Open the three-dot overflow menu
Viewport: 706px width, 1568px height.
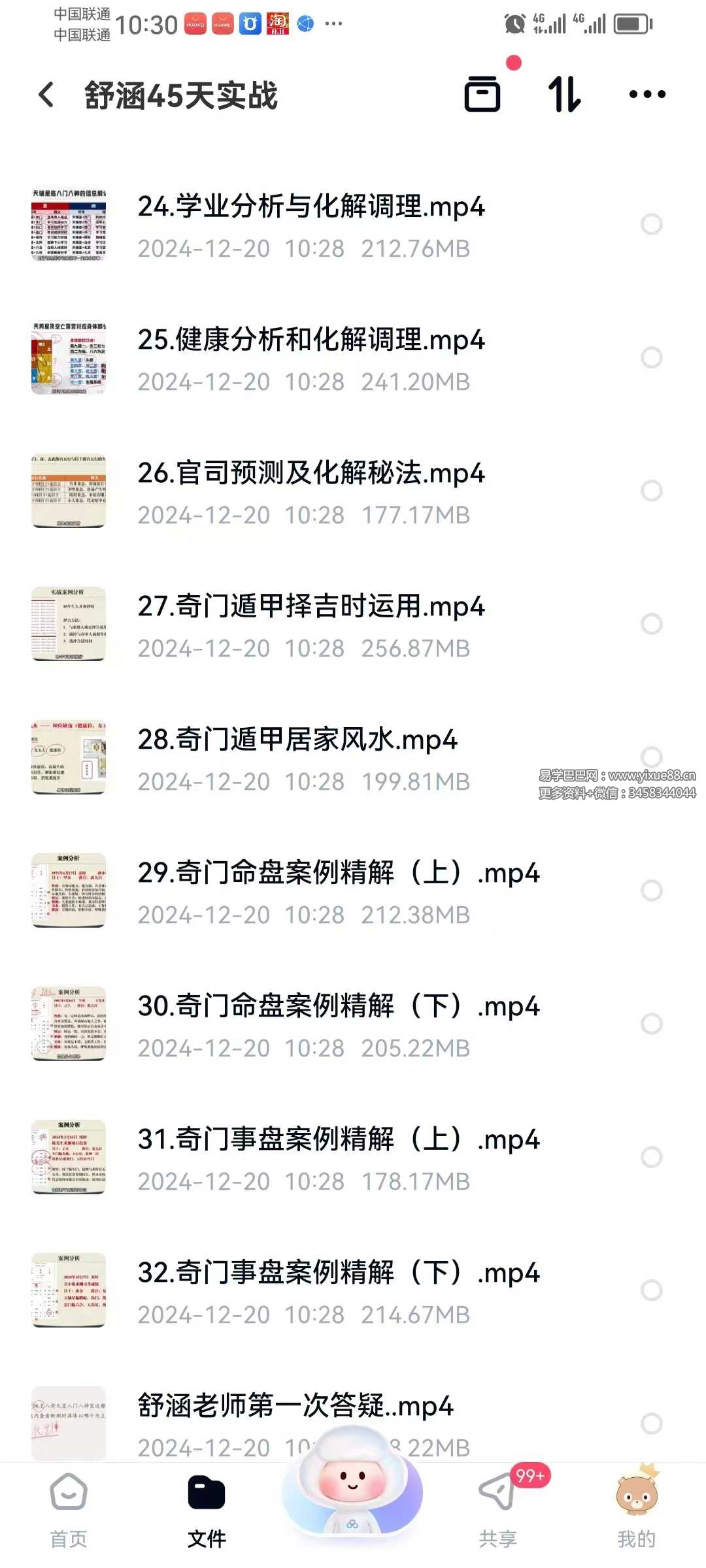(647, 95)
